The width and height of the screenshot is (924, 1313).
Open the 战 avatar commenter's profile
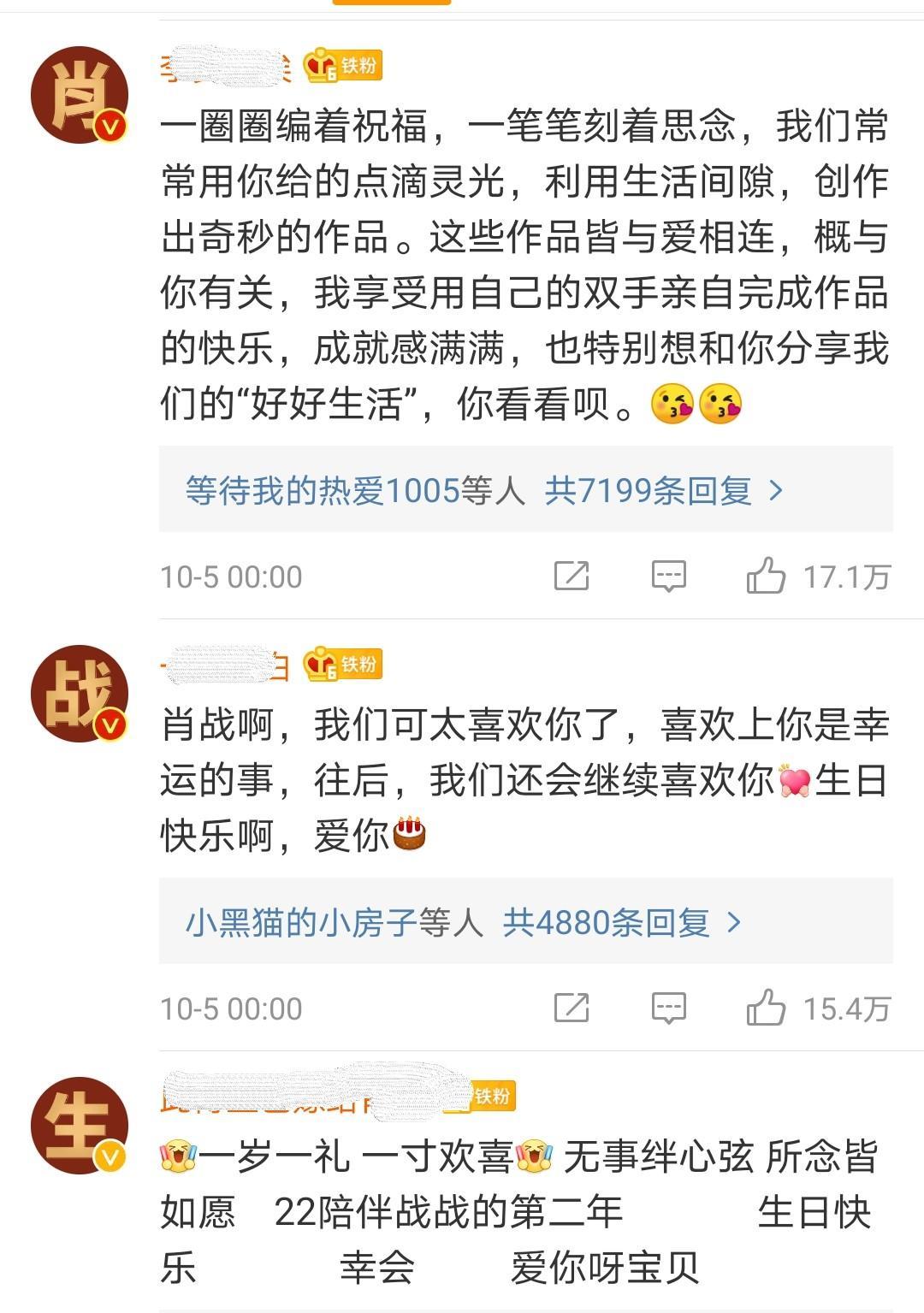(x=79, y=694)
